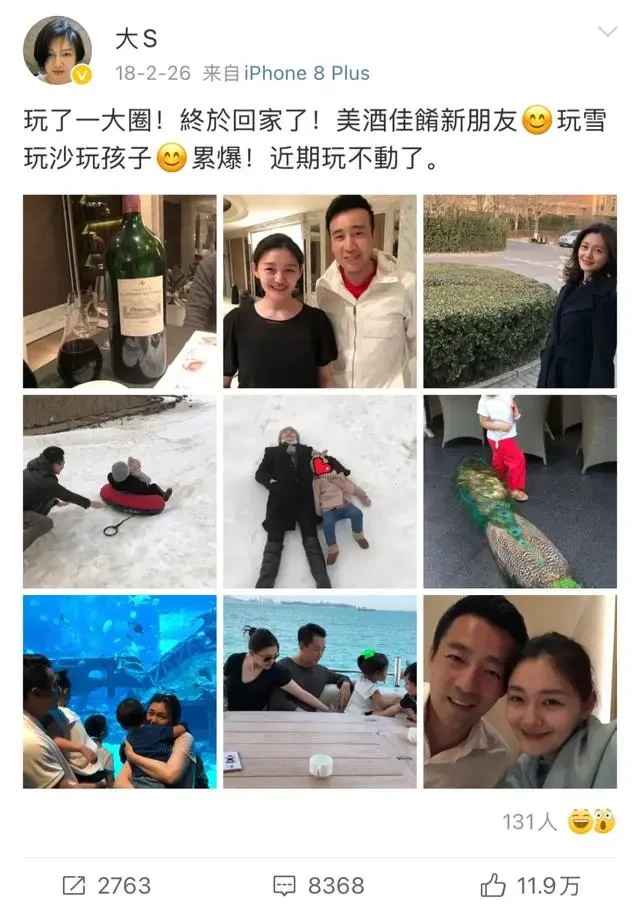The width and height of the screenshot is (640, 915).
Task: Open photo of couple in hotel lobby
Action: click(319, 291)
